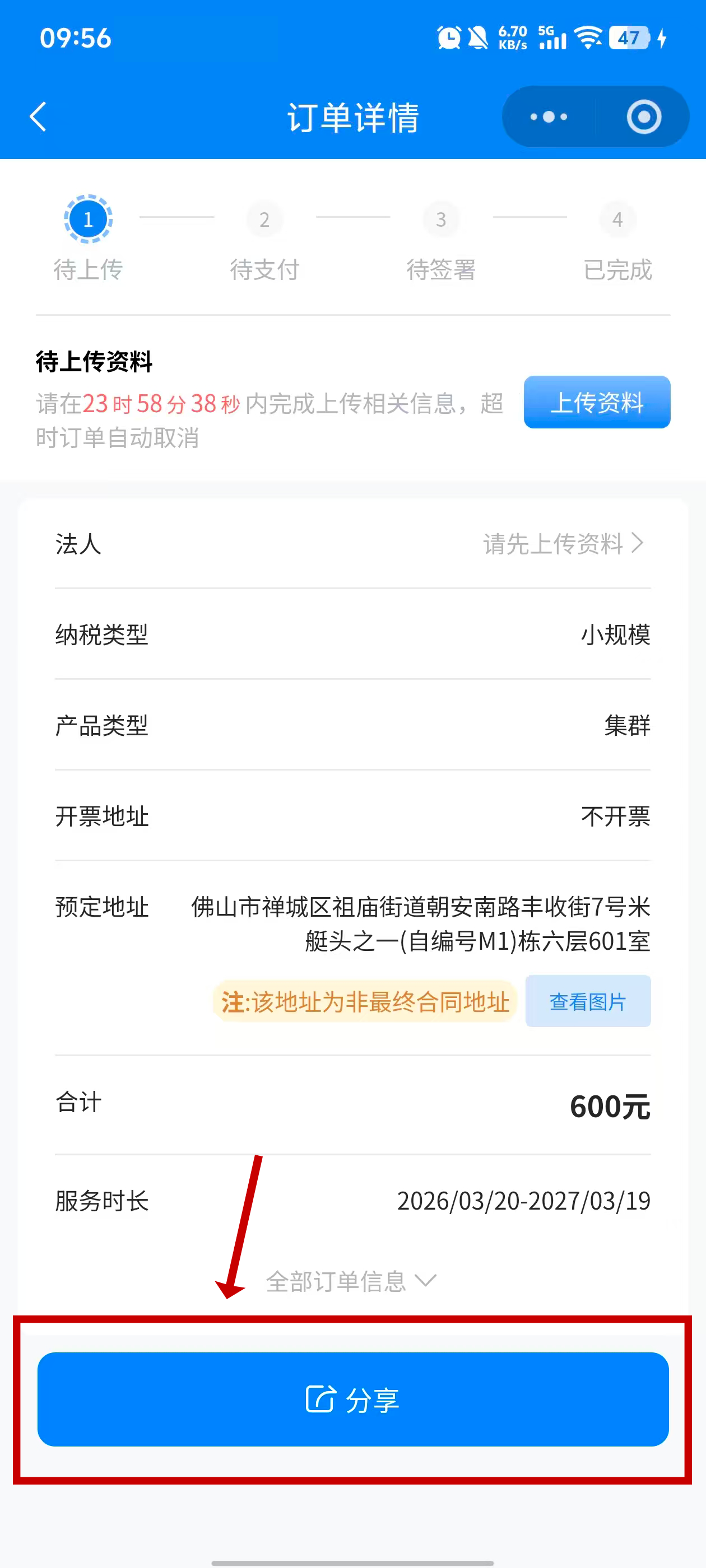This screenshot has height=1568, width=706.
Task: View pictures of the reserved address
Action: tap(587, 1001)
